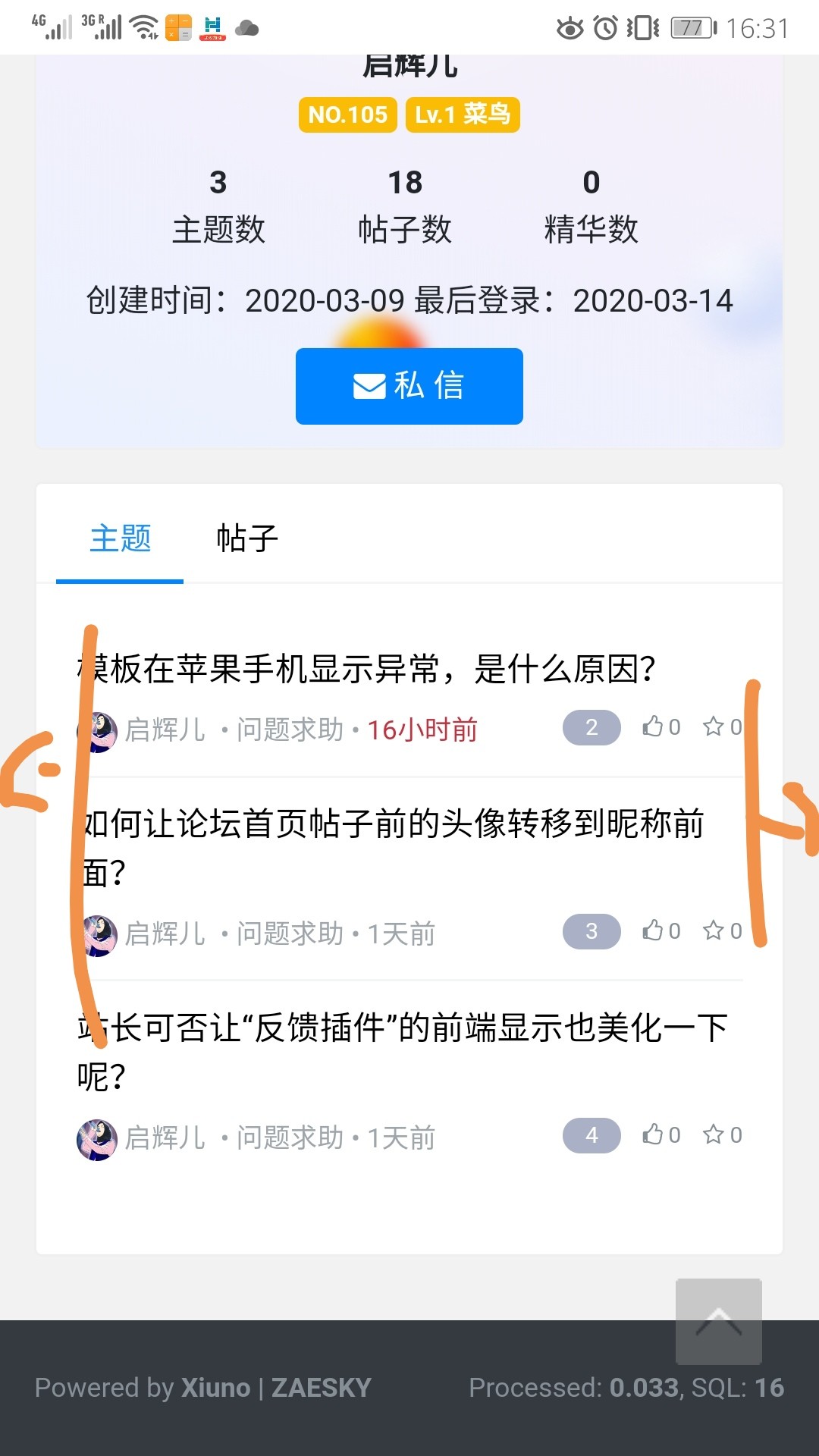
Task: Tap author 启辉儿 under the 反馈插件 thread
Action: (165, 1137)
